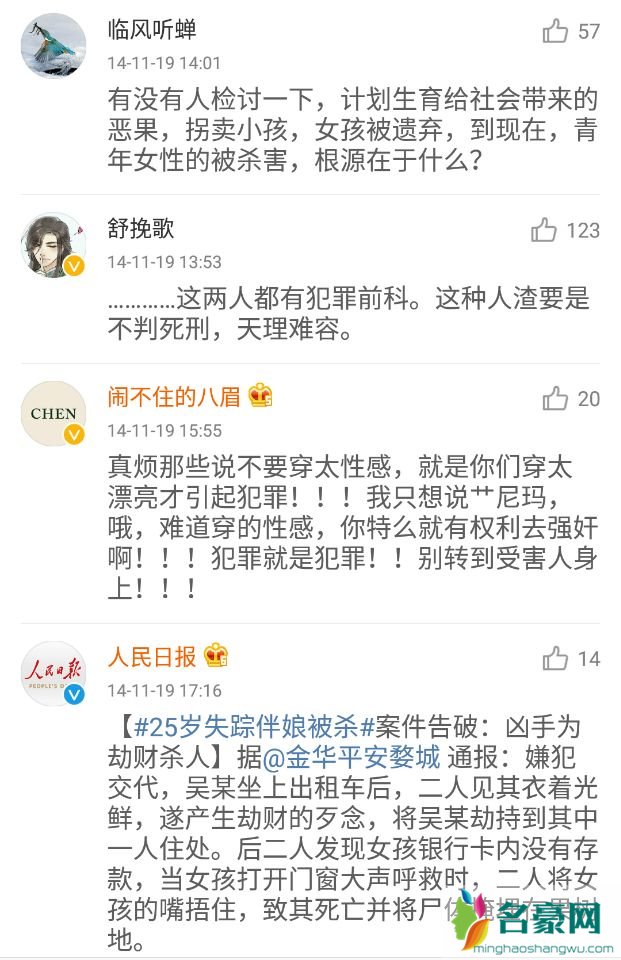The height and width of the screenshot is (960, 621).
Task: Tap the 人民日报 username
Action: (x=151, y=656)
